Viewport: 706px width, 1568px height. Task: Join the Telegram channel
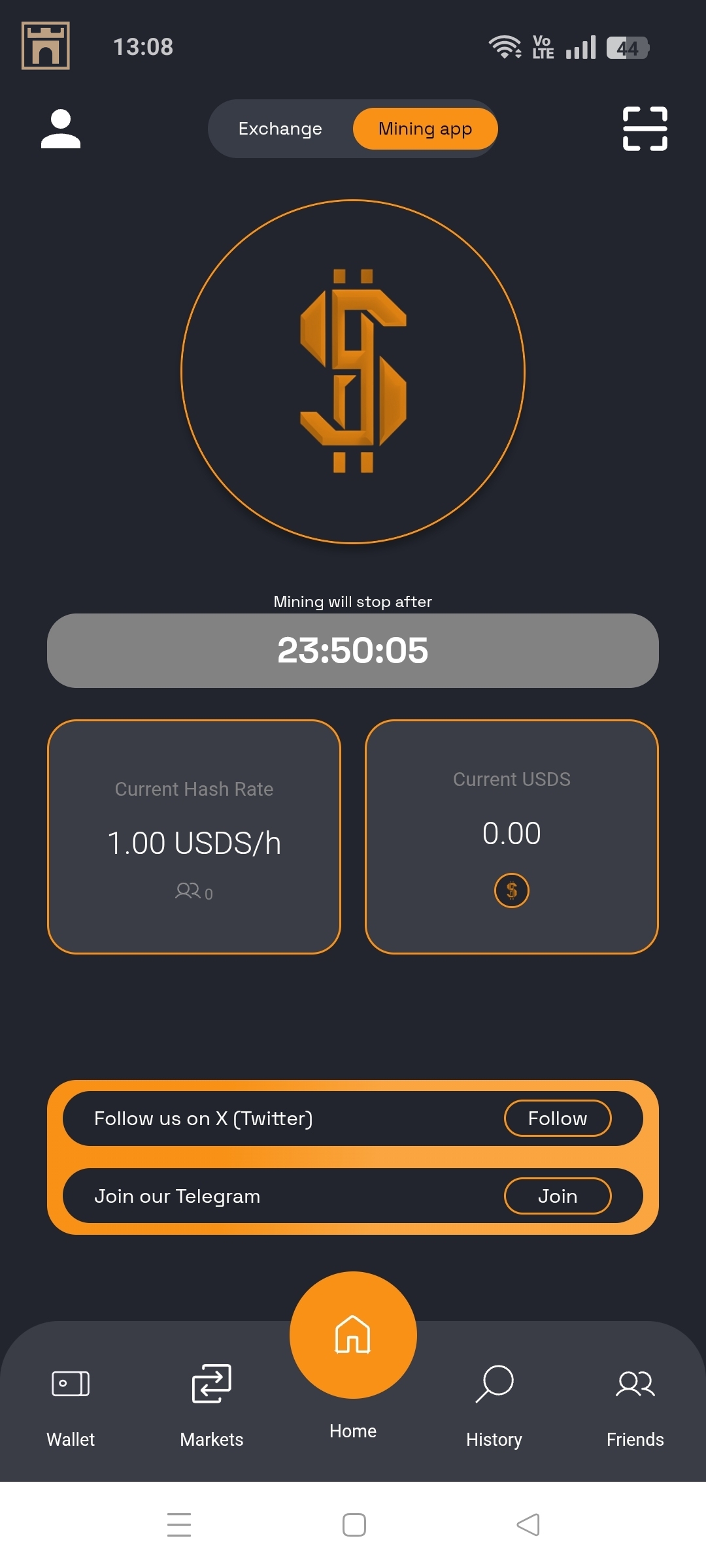pyautogui.click(x=557, y=1196)
